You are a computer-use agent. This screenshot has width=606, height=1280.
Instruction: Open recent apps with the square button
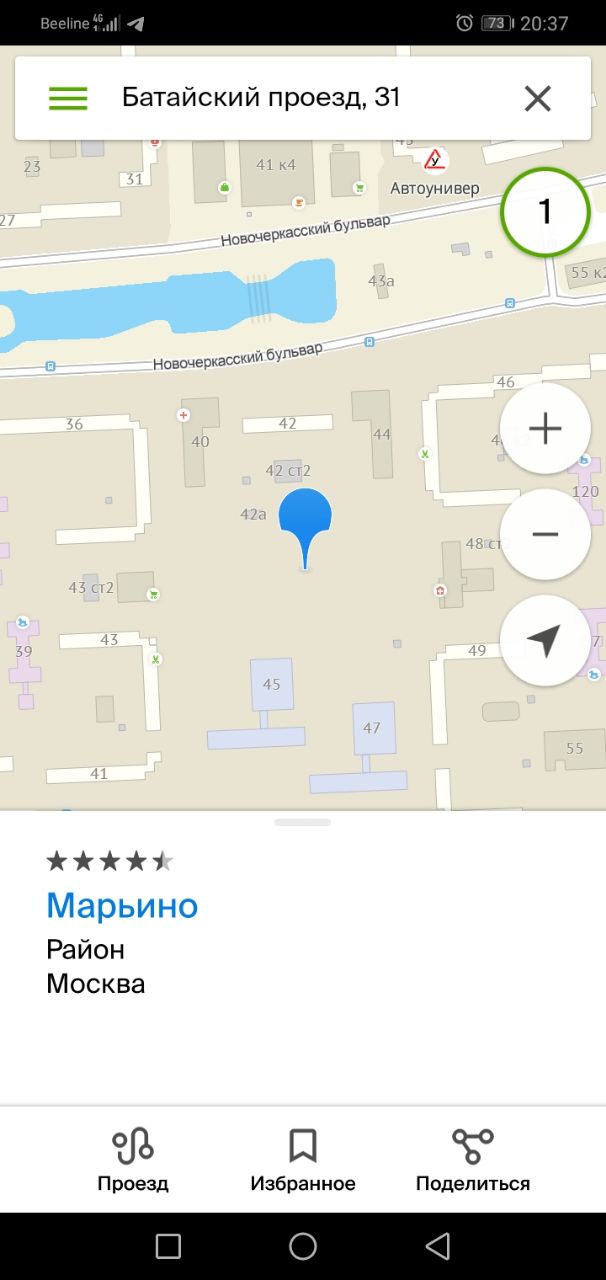click(x=168, y=1246)
